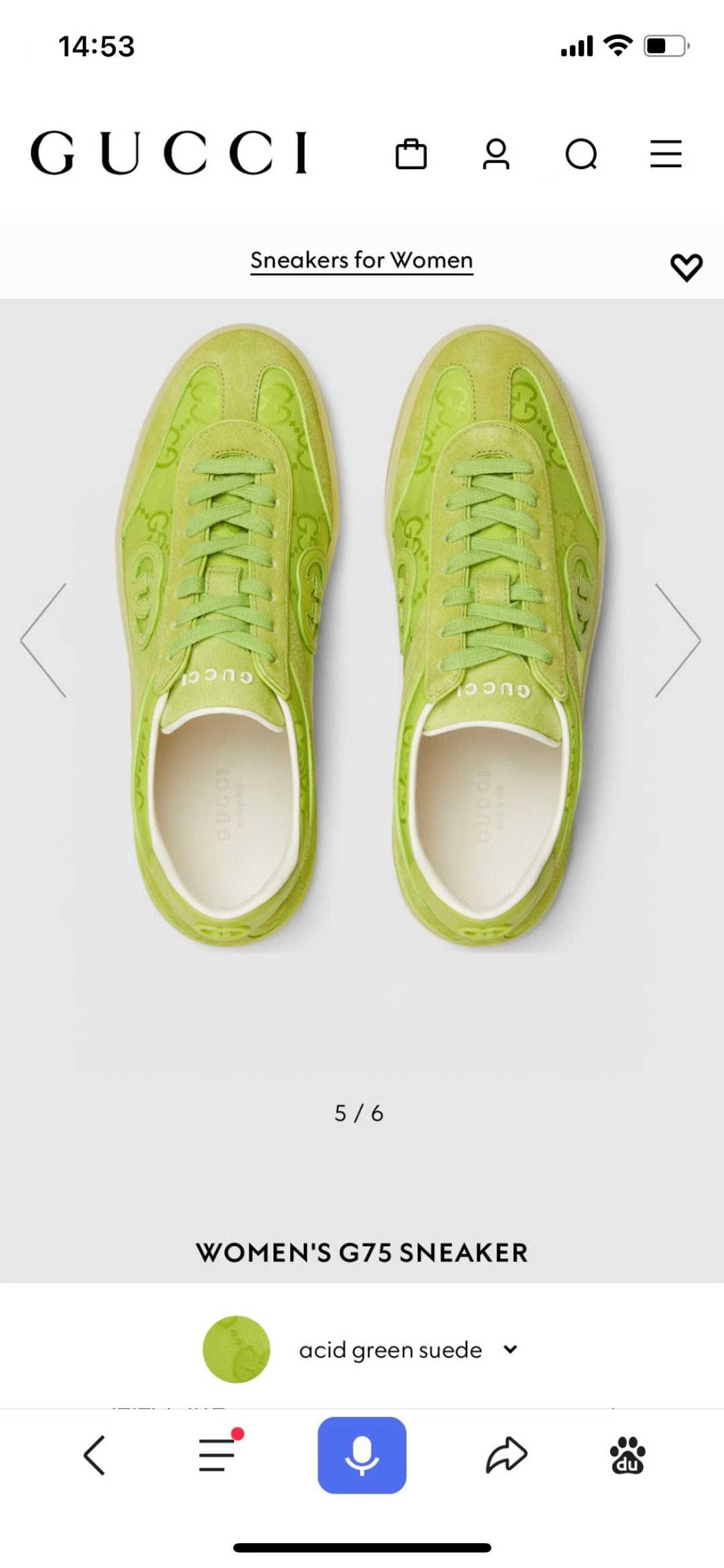The image size is (724, 1568).
Task: Show the next product image
Action: [678, 640]
